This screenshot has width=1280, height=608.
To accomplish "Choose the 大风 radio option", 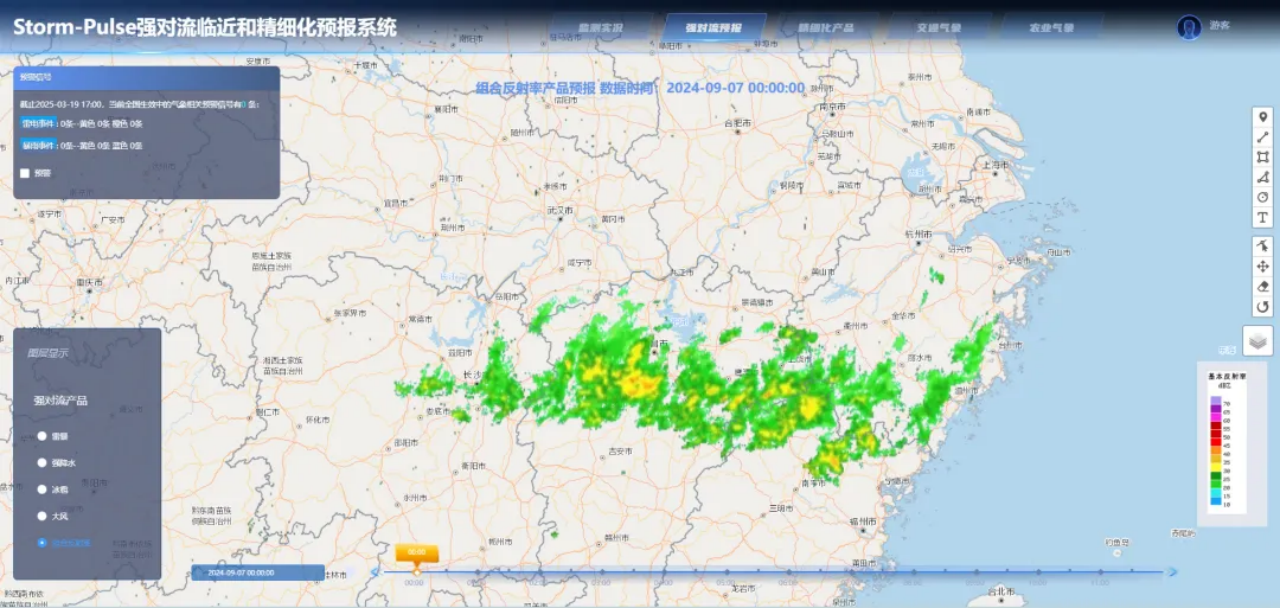I will pos(42,516).
